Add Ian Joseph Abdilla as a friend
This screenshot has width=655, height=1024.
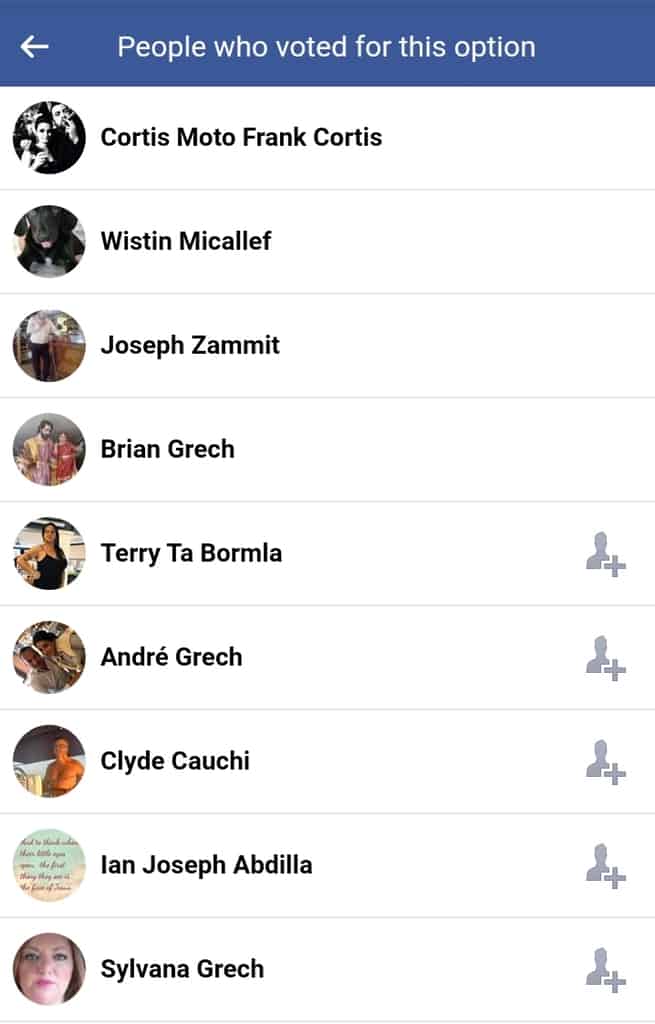point(605,866)
